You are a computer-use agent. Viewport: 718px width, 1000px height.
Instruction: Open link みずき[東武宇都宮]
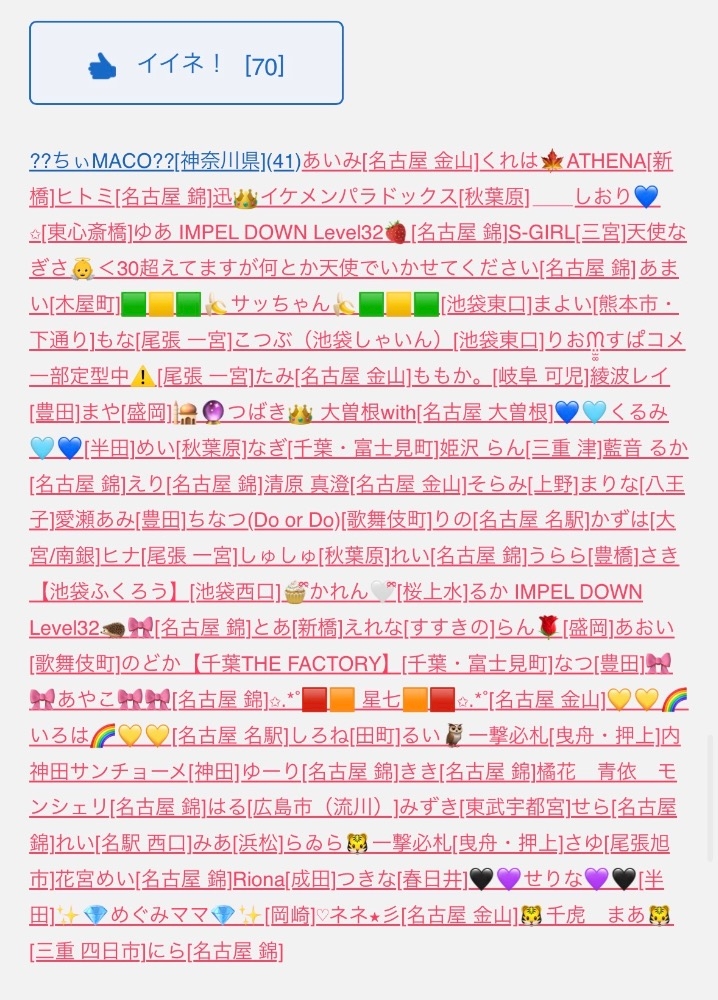pos(485,807)
